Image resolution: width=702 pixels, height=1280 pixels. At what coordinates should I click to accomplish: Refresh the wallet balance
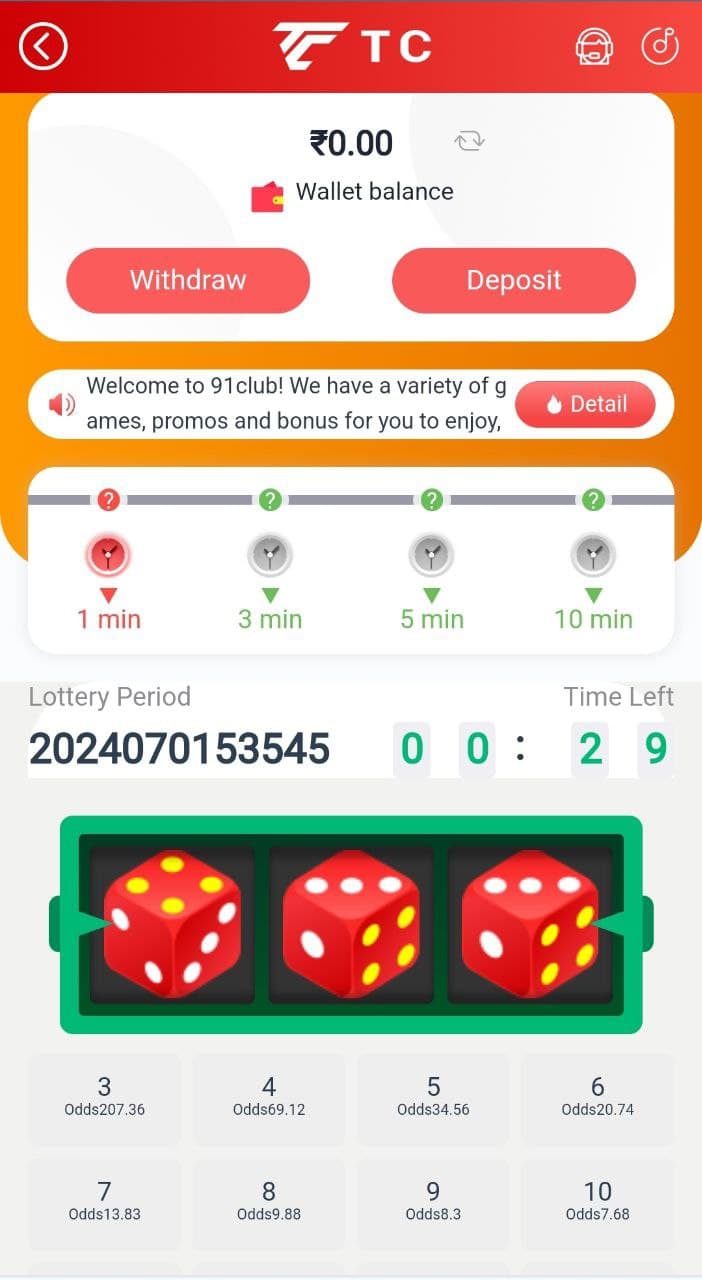pyautogui.click(x=469, y=141)
